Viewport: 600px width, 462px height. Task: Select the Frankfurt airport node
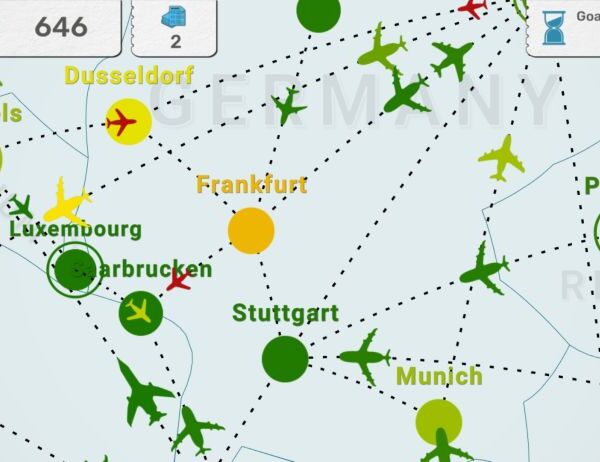tap(251, 231)
